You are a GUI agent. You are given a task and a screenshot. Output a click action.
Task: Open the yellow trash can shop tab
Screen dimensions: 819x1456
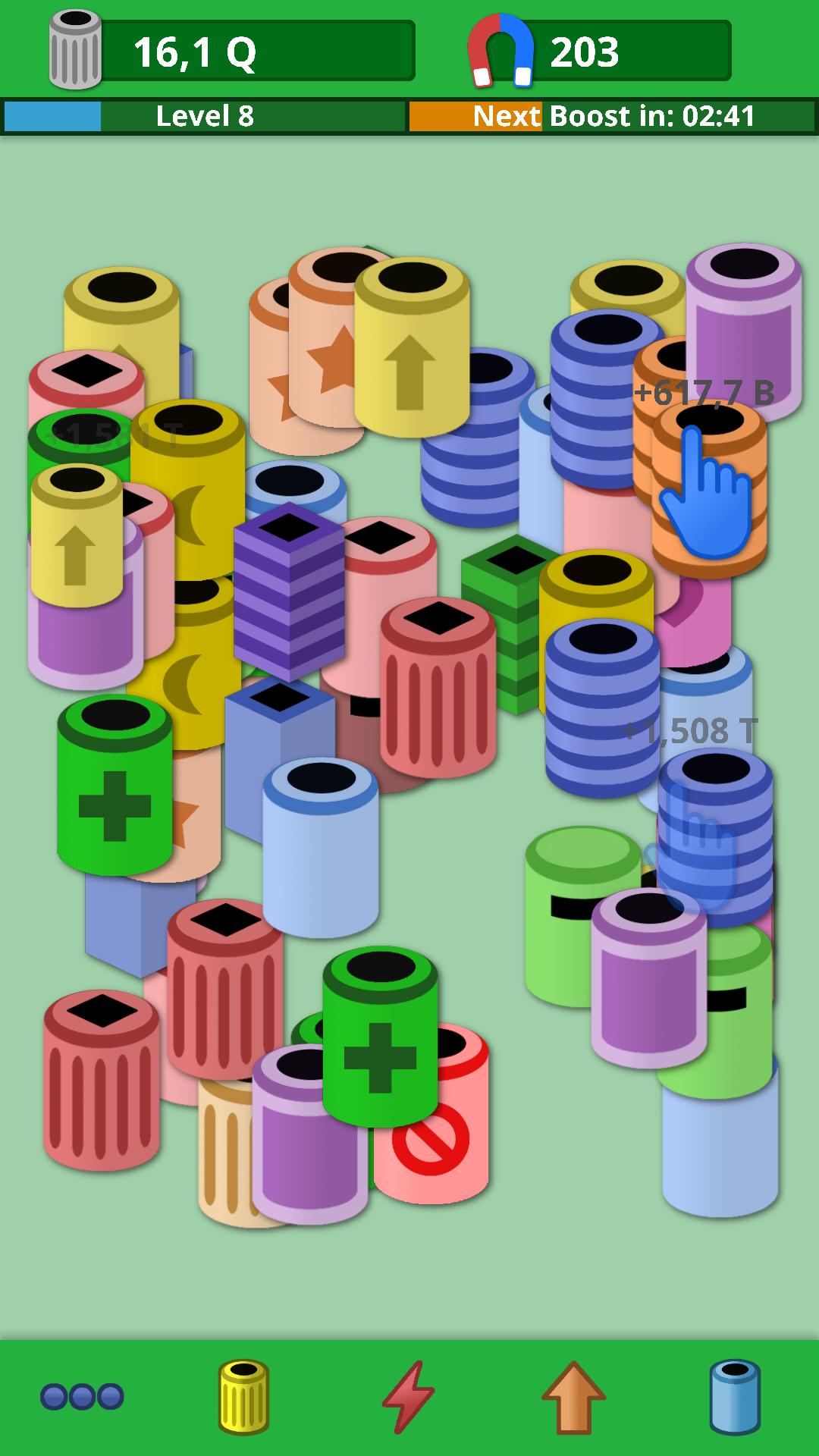pos(244,1396)
